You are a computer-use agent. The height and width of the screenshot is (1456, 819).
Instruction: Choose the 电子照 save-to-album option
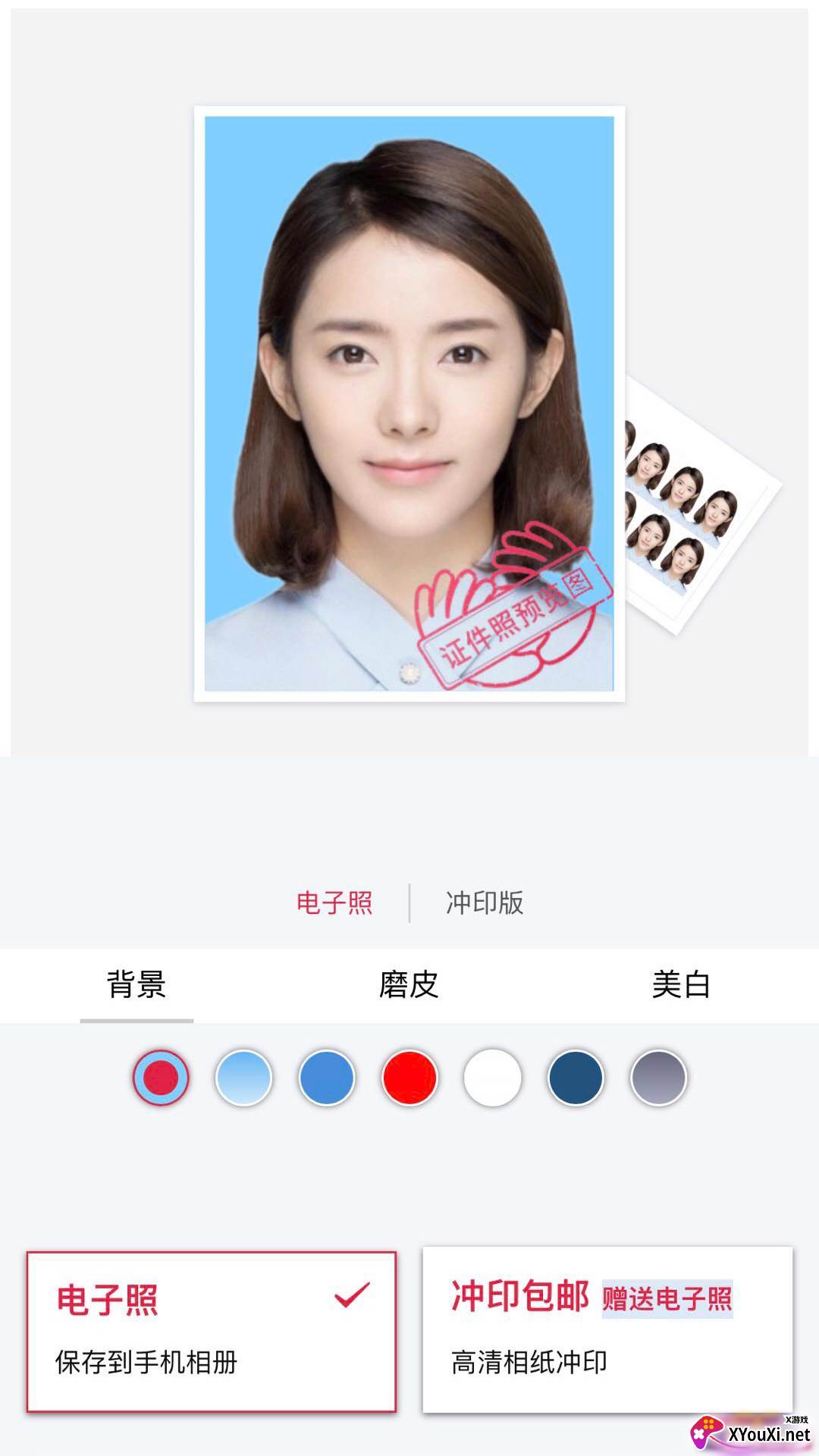click(x=212, y=1332)
